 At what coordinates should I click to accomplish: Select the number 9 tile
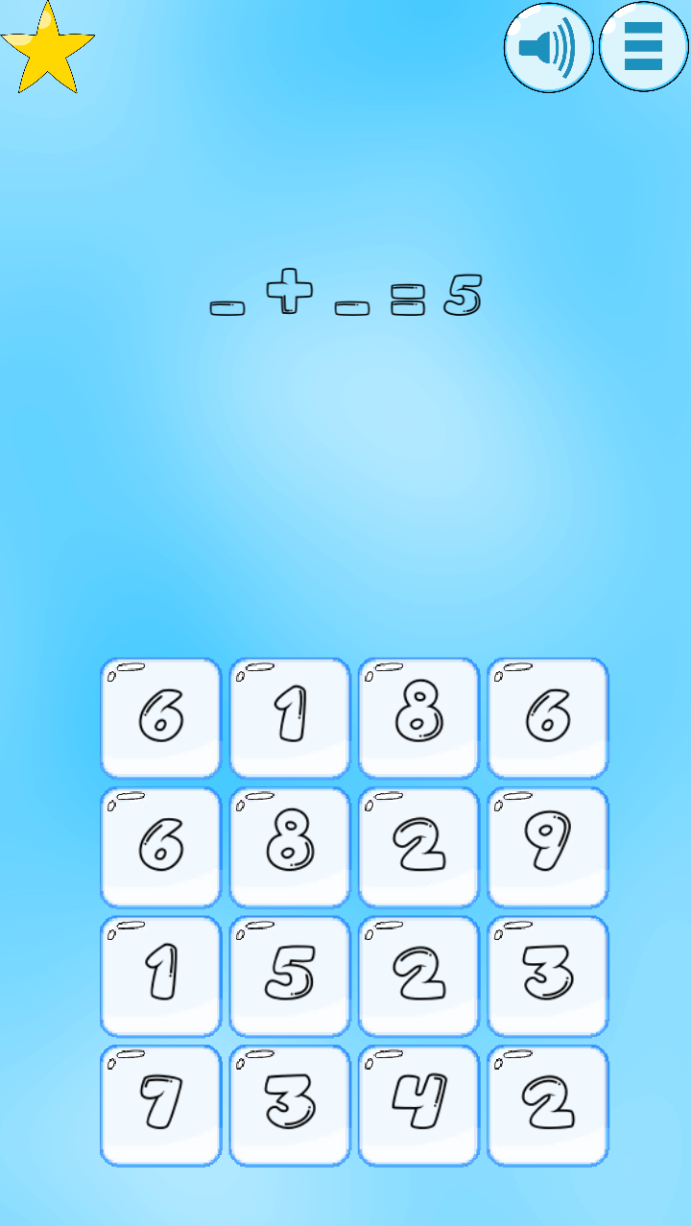548,847
